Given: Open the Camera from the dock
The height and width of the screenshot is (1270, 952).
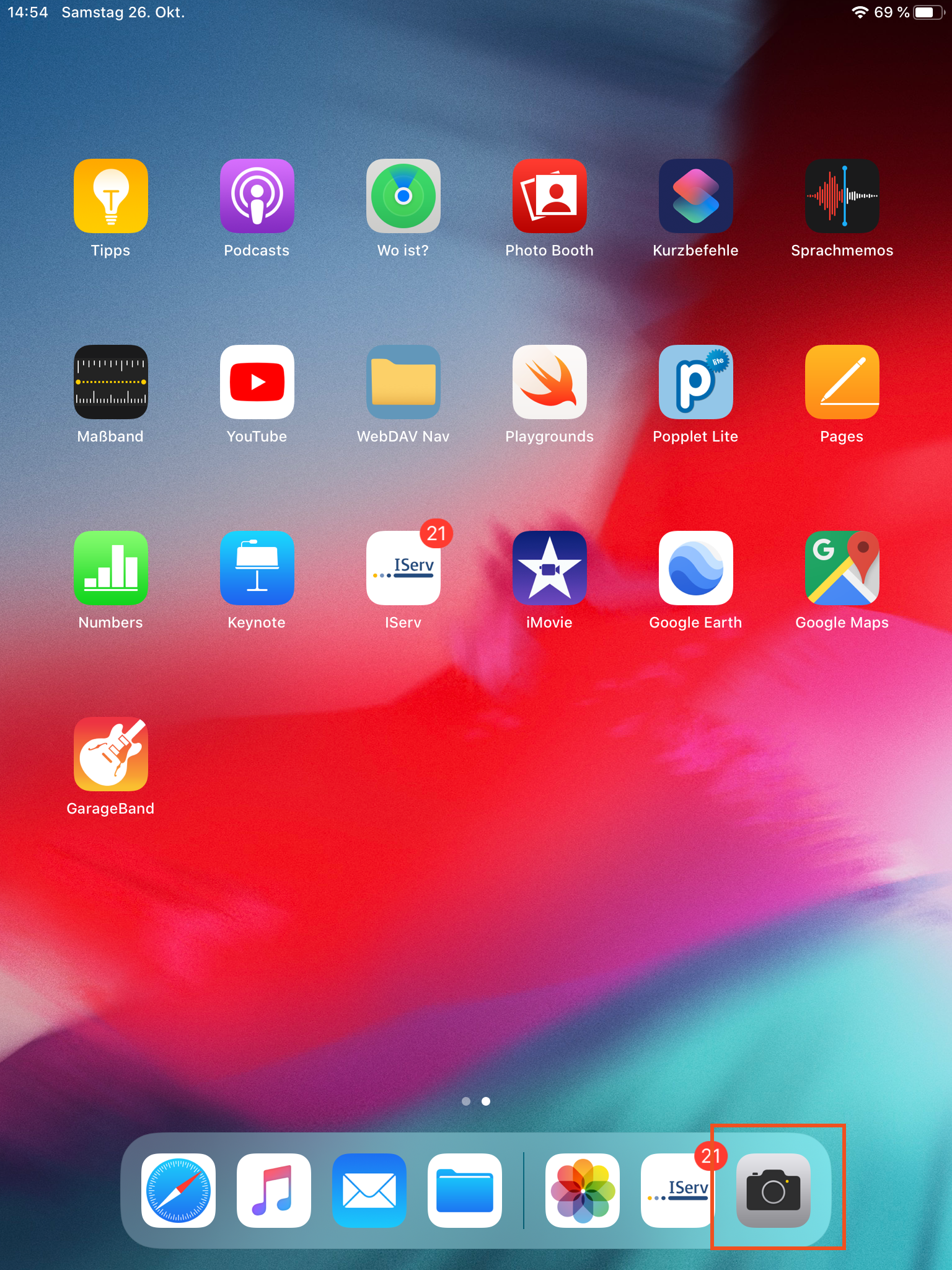Looking at the screenshot, I should click(773, 1191).
